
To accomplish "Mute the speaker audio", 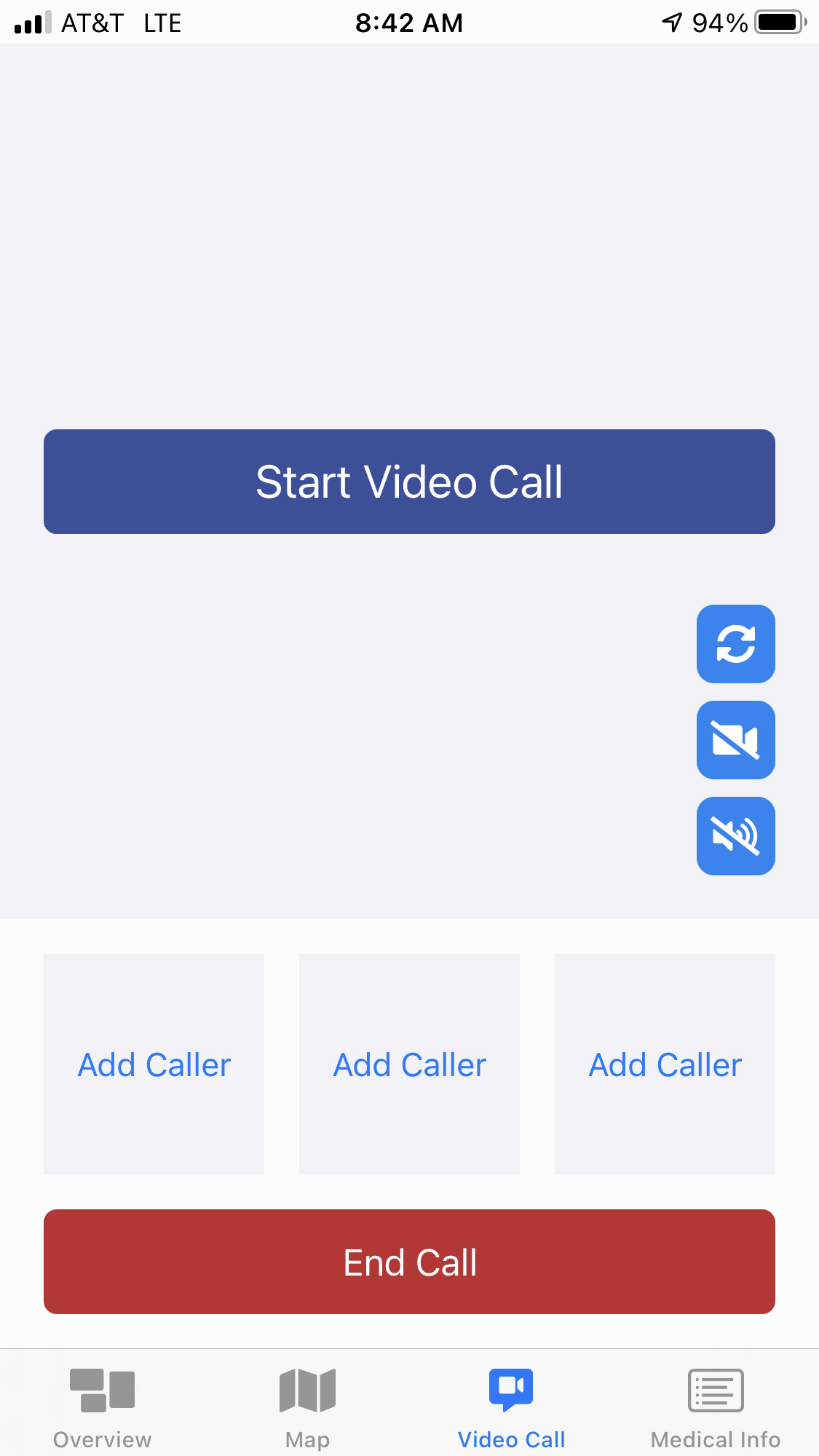I will [x=736, y=836].
